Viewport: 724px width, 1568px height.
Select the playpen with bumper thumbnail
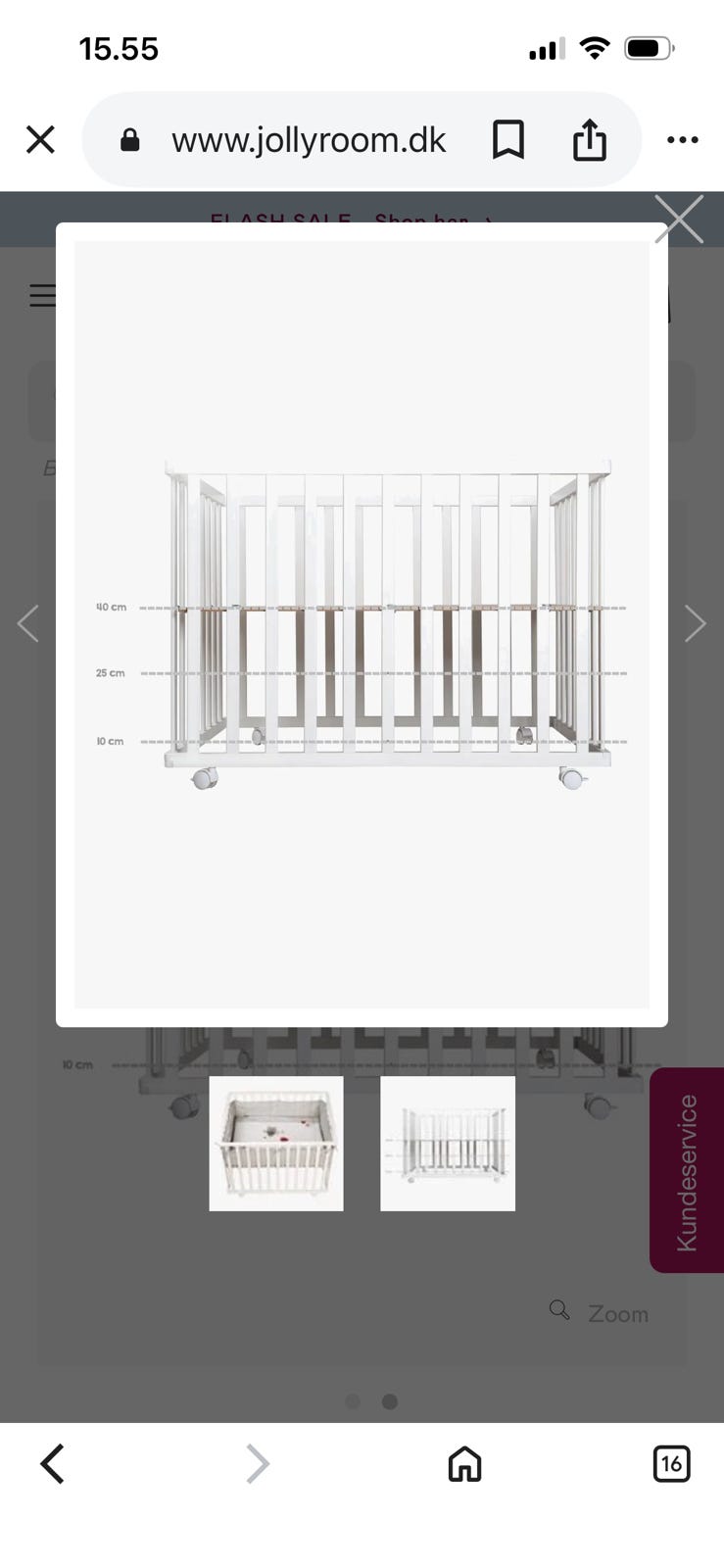tap(276, 1144)
